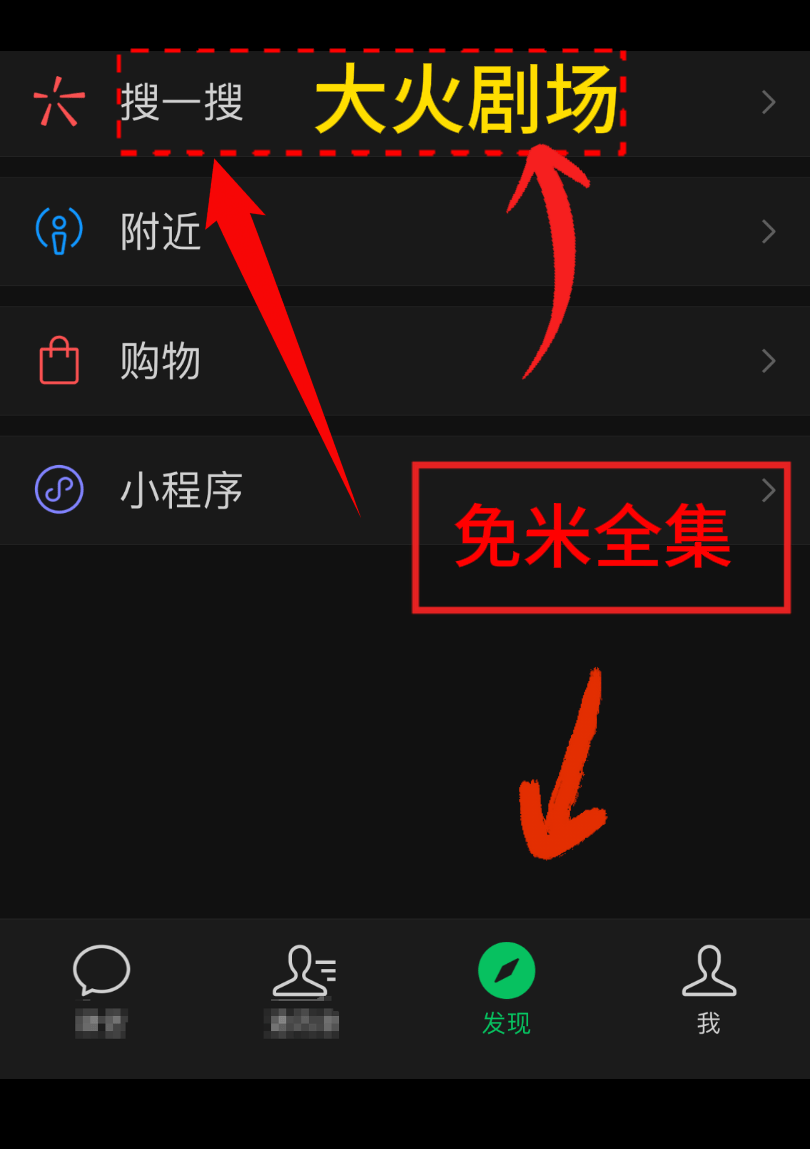This screenshot has width=810, height=1149.
Task: Open the 小程序 mini programs row
Action: (180, 490)
